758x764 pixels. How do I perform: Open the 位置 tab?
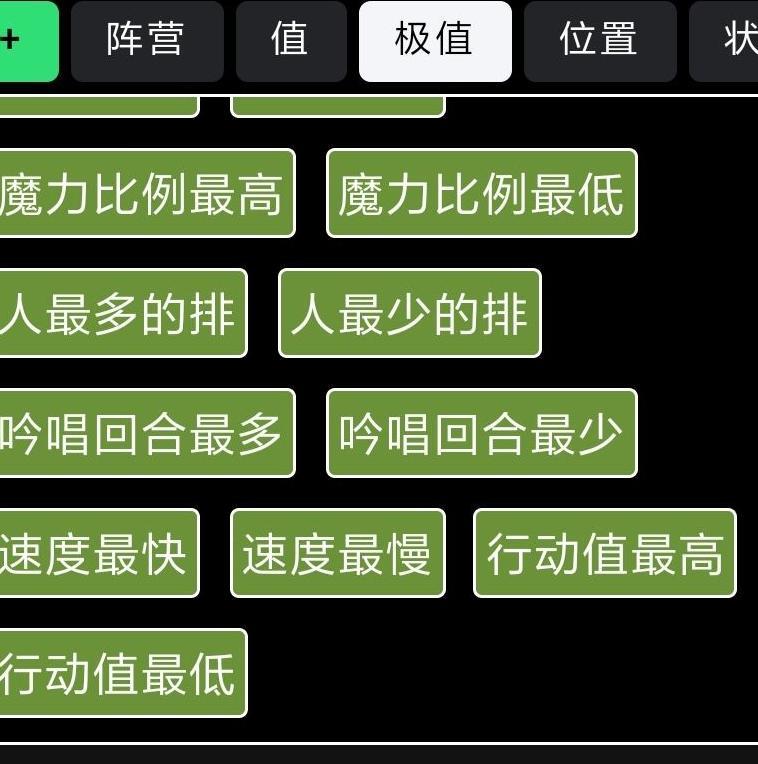(599, 41)
